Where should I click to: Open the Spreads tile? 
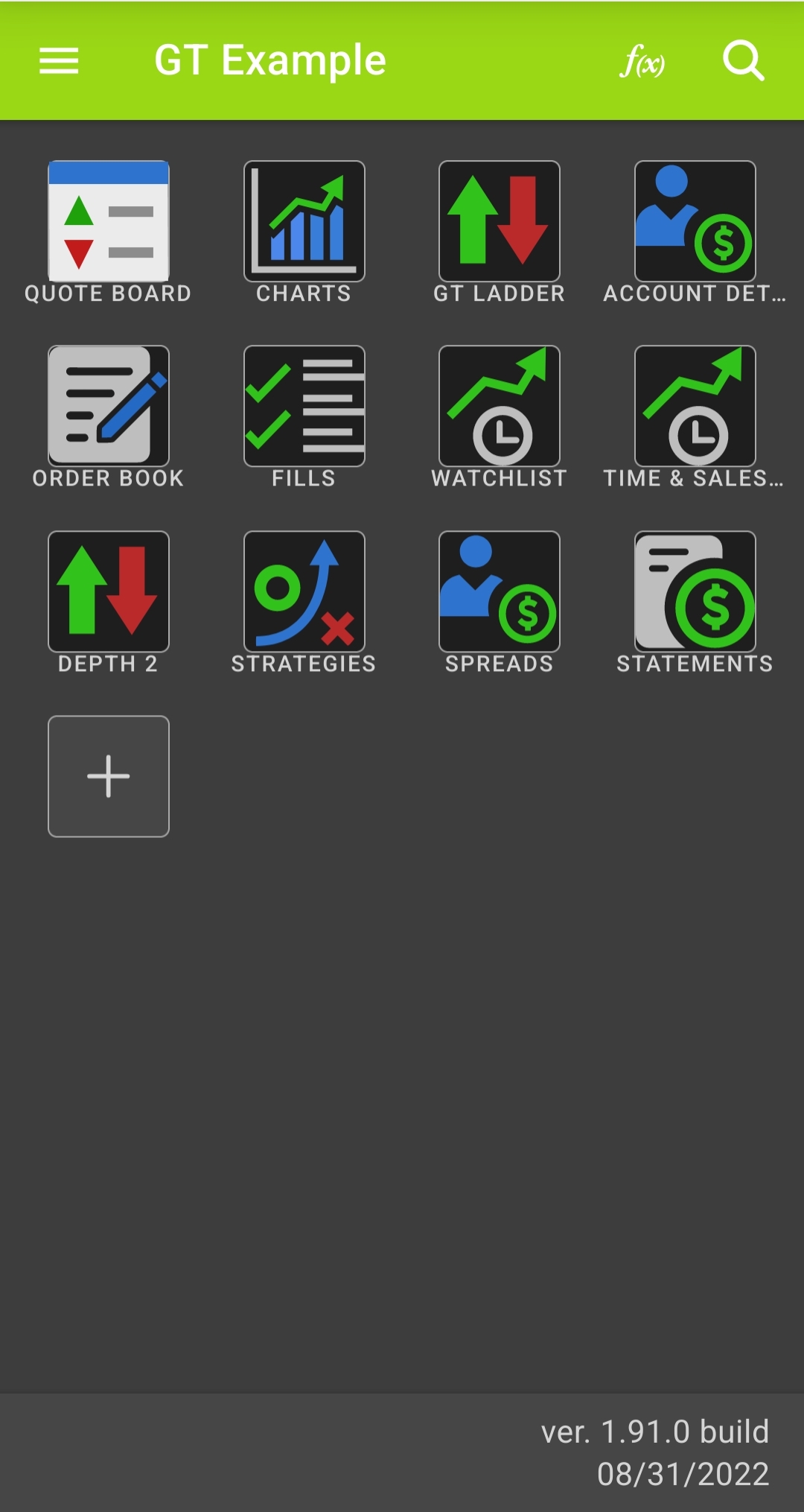point(500,591)
